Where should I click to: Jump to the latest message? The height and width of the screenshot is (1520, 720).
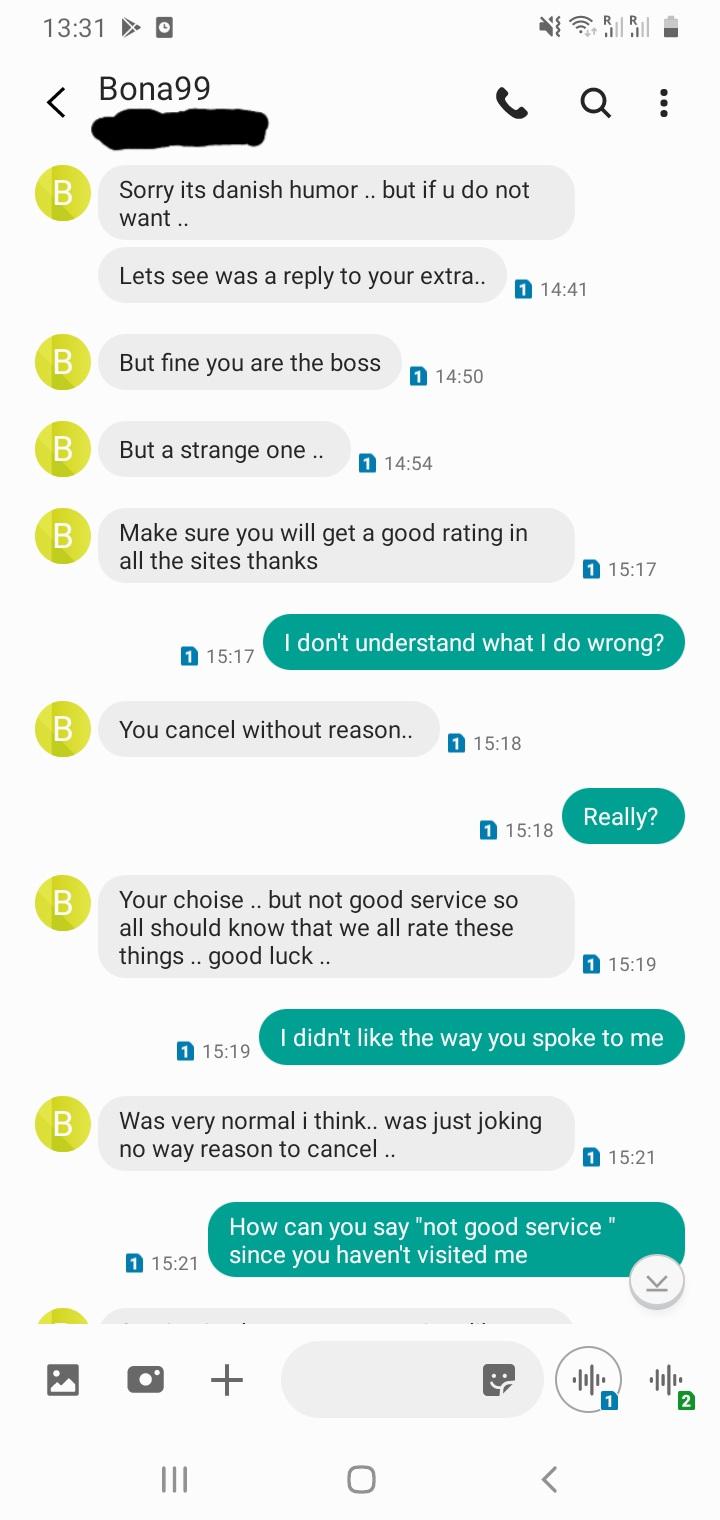coord(656,1283)
